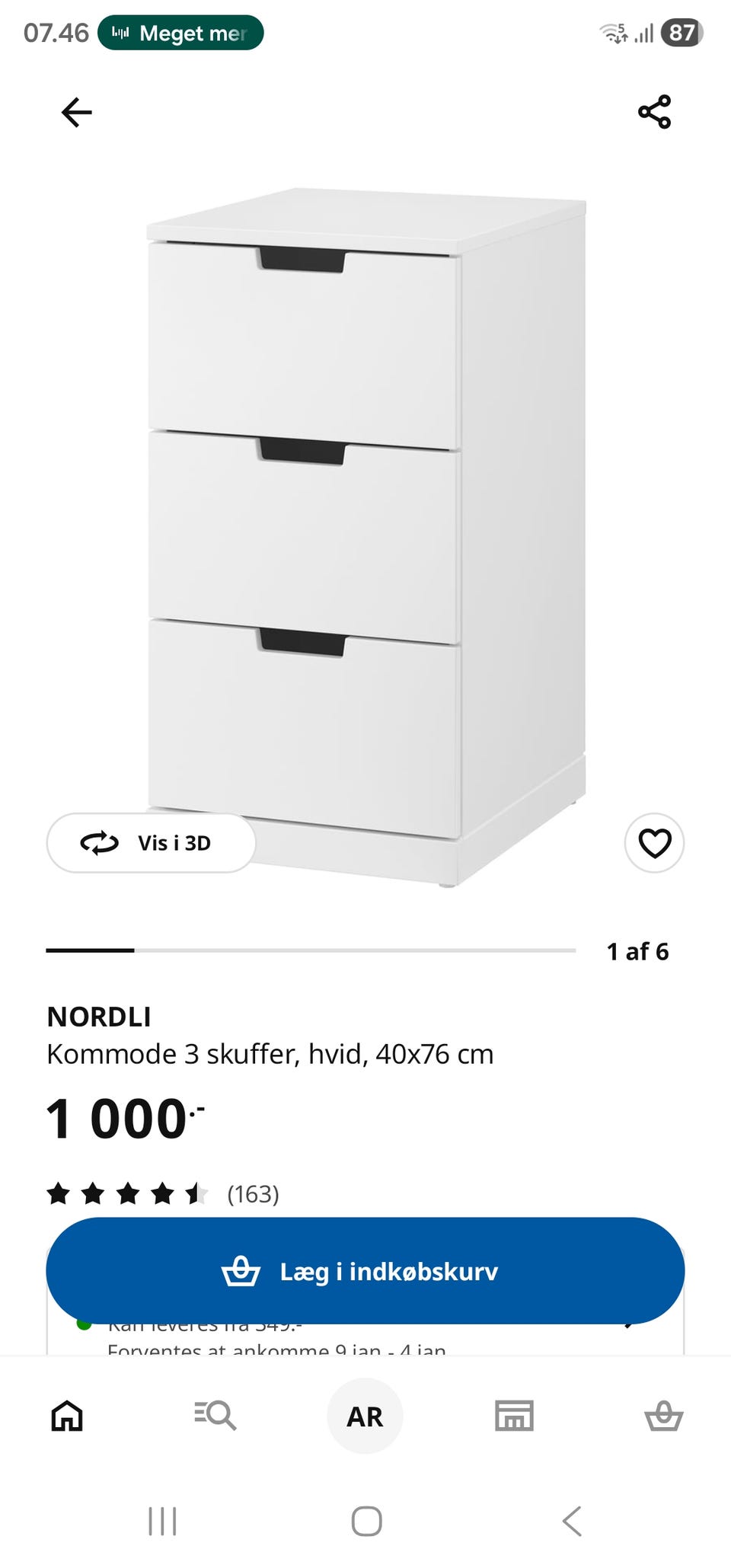The width and height of the screenshot is (731, 1568).
Task: Switch to AR tab in bottom navigation
Action: click(x=364, y=1416)
